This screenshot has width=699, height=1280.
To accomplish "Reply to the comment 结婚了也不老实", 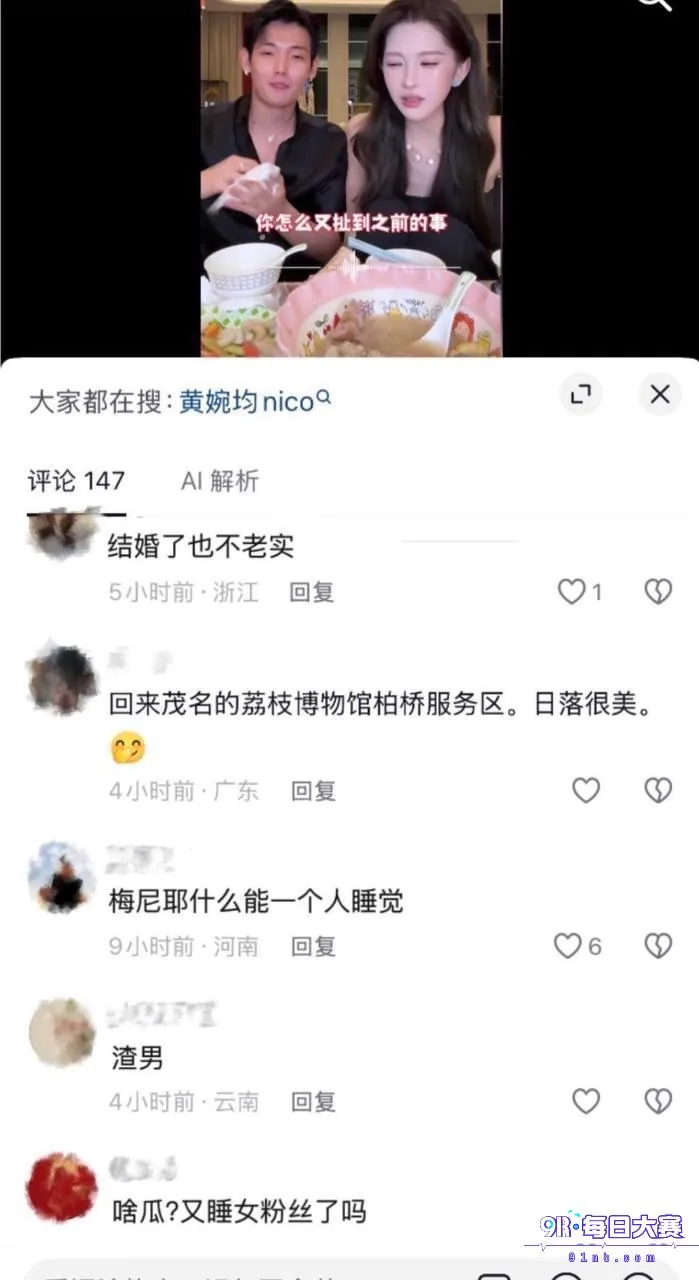I will click(312, 592).
